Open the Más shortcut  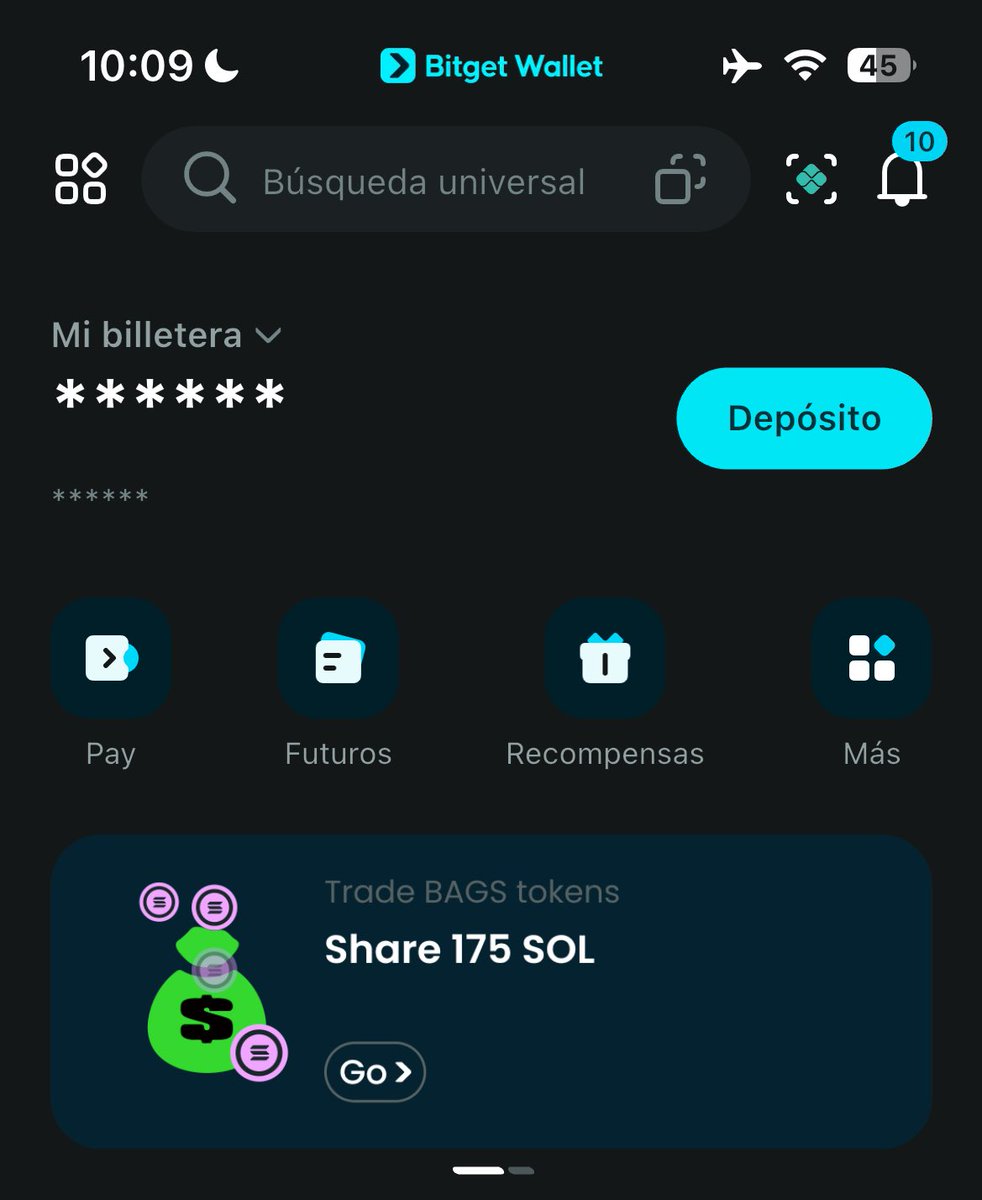click(871, 658)
